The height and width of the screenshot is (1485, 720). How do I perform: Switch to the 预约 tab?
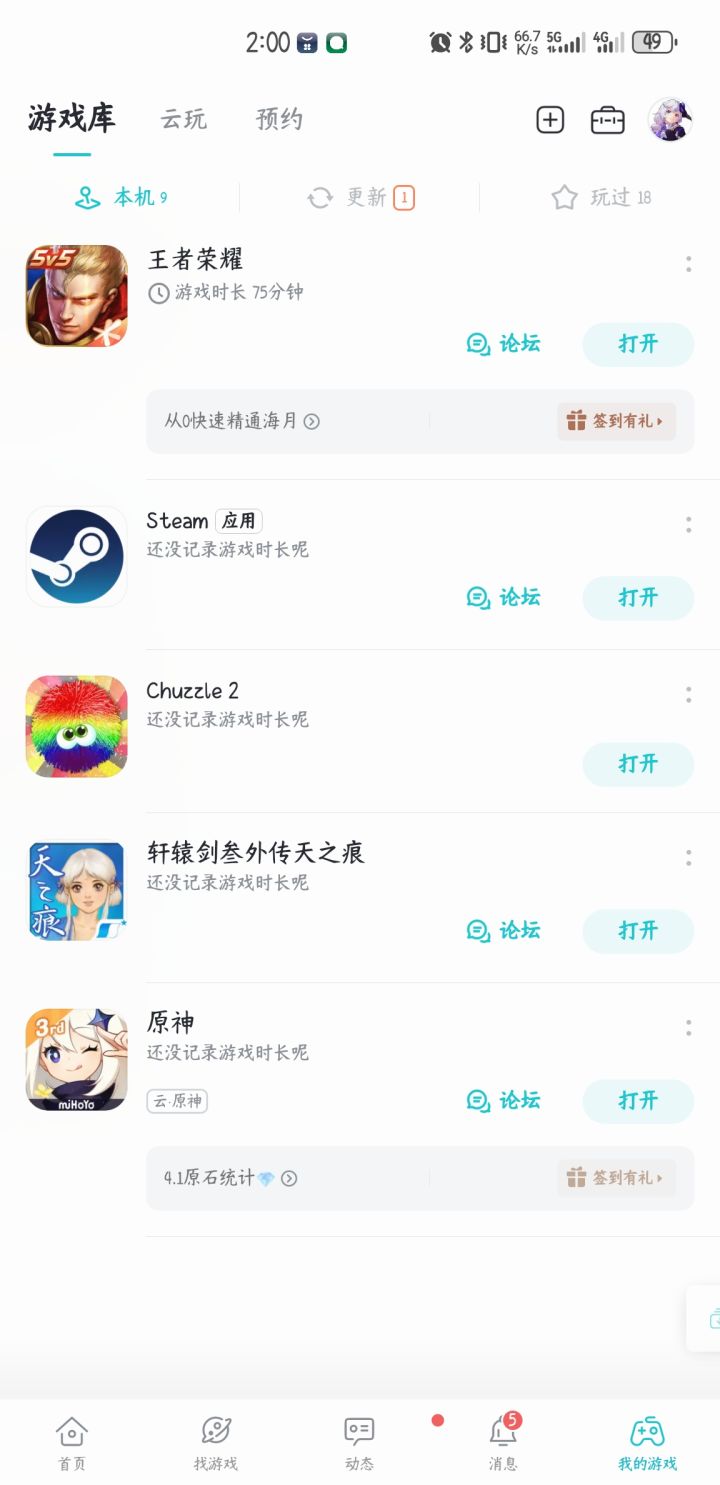click(279, 120)
